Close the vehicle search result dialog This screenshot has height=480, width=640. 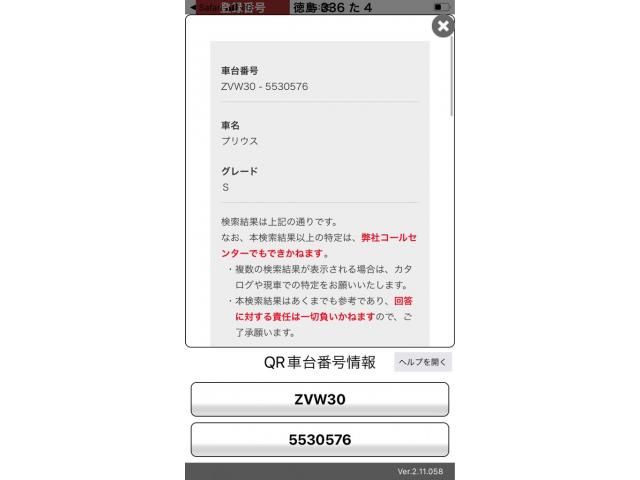click(x=442, y=27)
